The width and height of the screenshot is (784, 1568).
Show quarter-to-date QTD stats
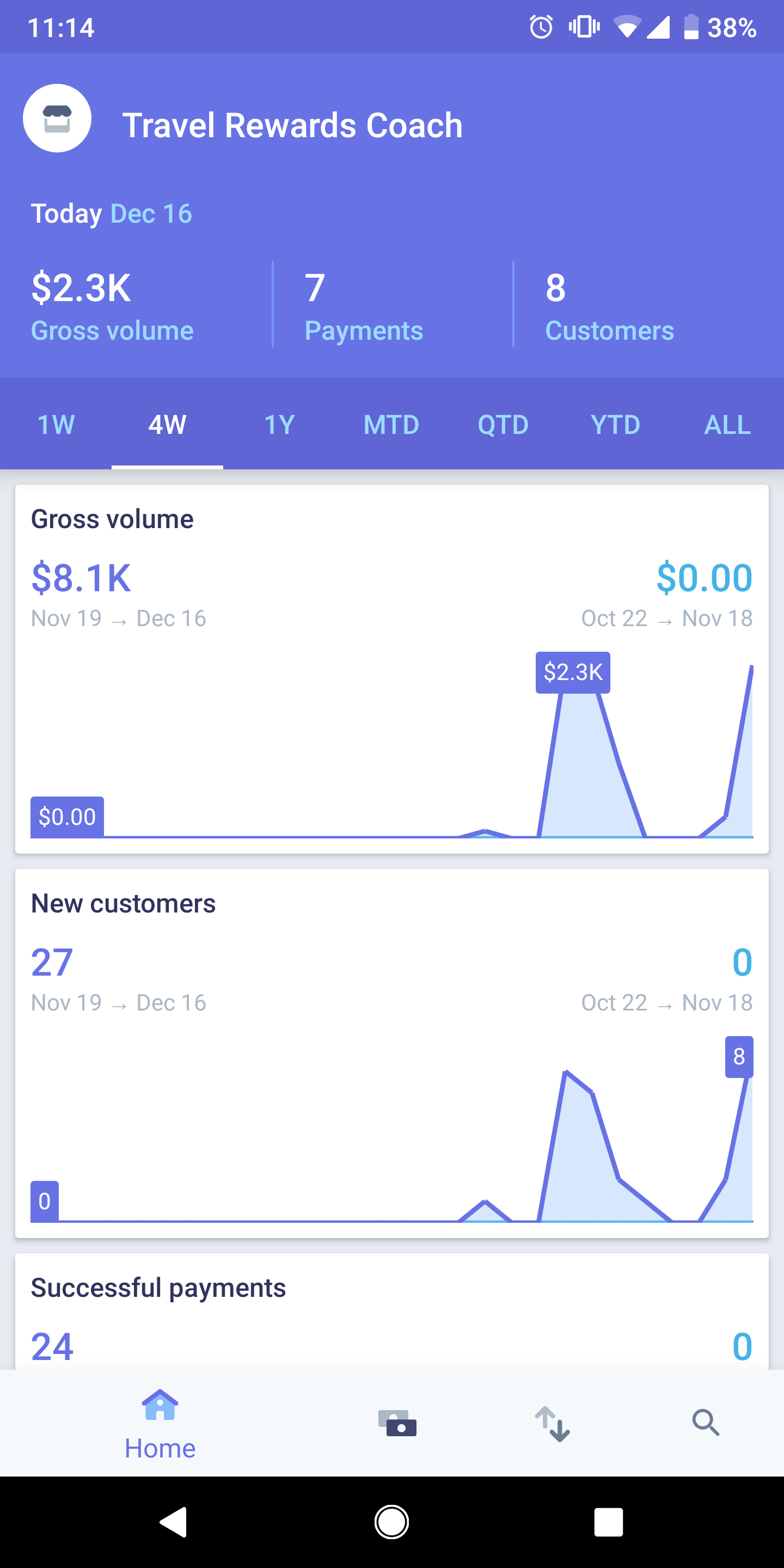[503, 424]
